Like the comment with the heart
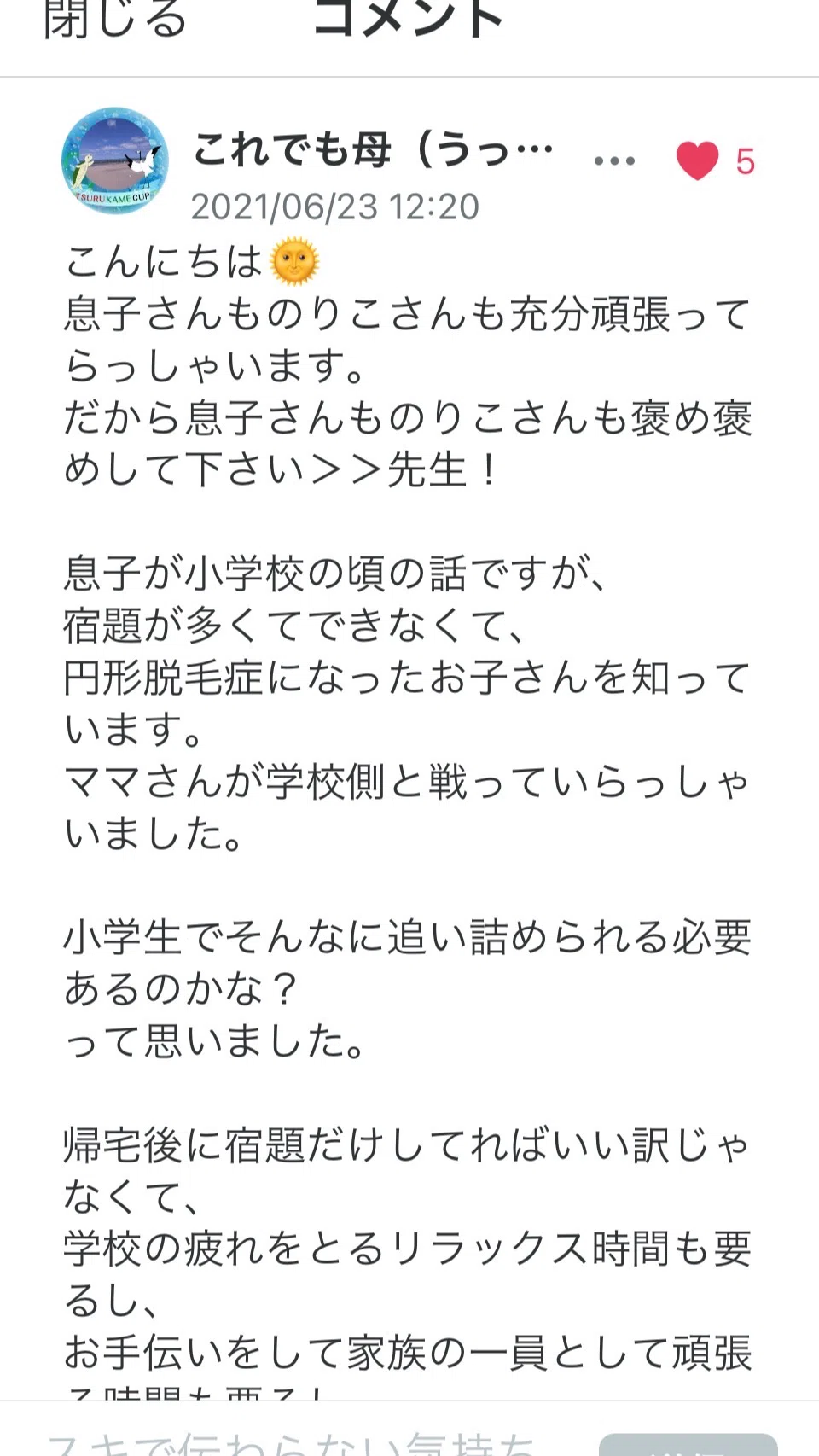The width and height of the screenshot is (819, 1456). click(698, 160)
